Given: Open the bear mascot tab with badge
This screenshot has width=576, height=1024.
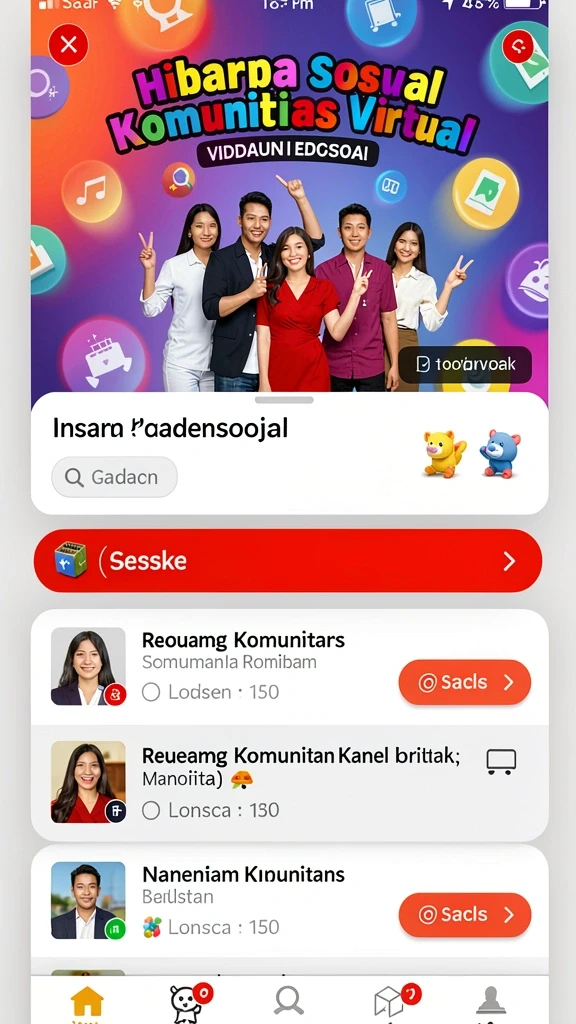Looking at the screenshot, I should tap(188, 1002).
